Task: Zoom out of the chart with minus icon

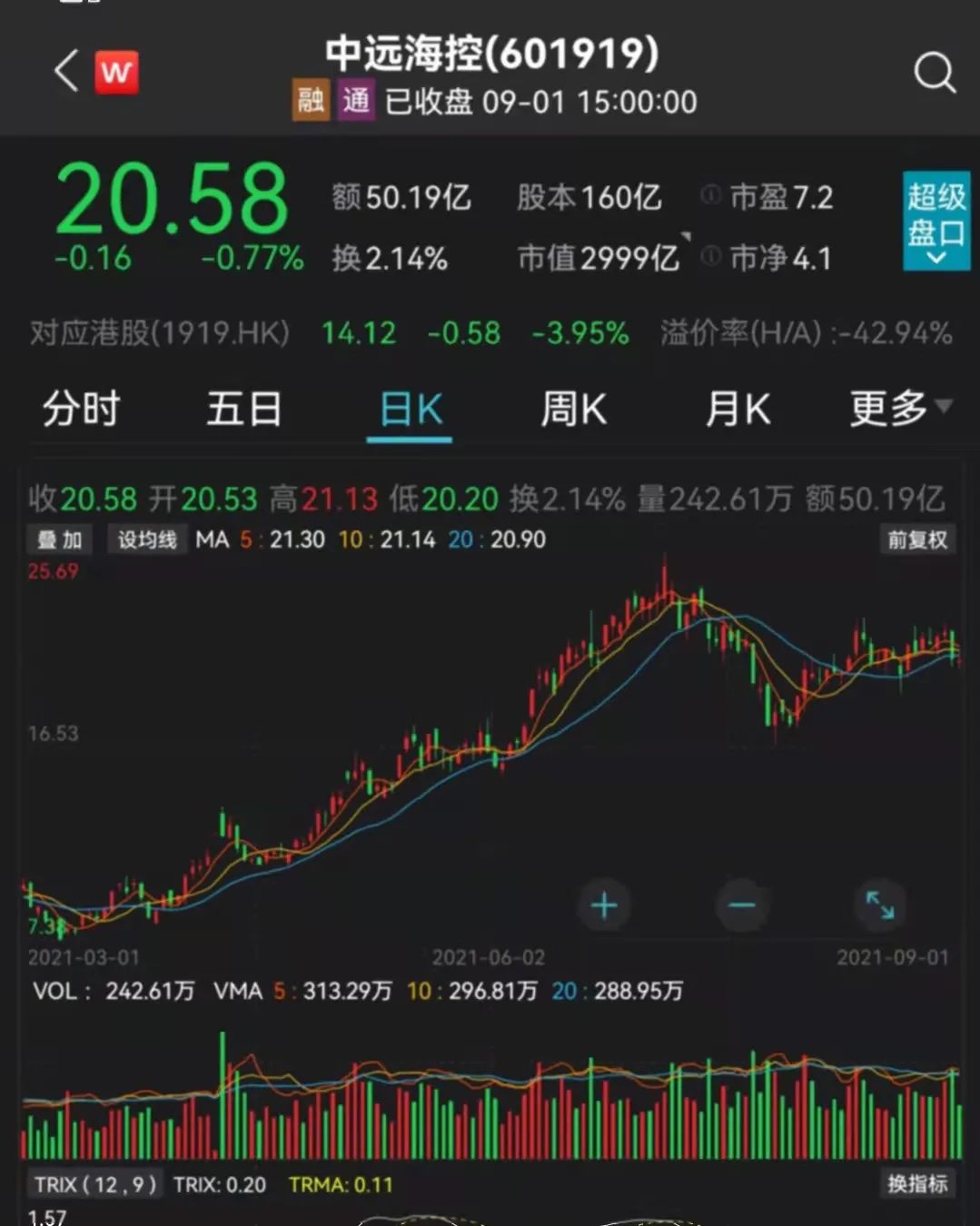Action: [742, 905]
